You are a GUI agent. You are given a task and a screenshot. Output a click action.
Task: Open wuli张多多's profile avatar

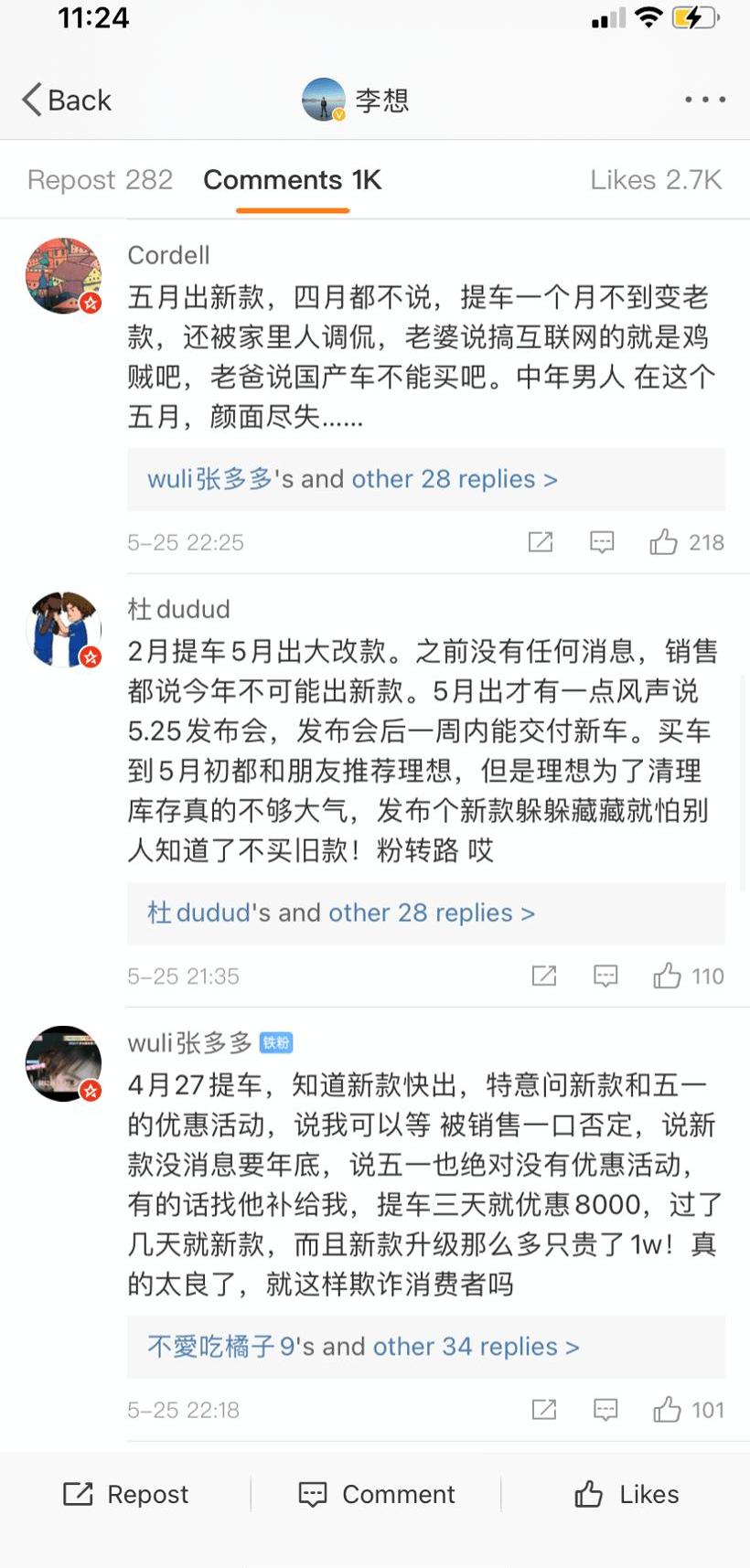[63, 1063]
